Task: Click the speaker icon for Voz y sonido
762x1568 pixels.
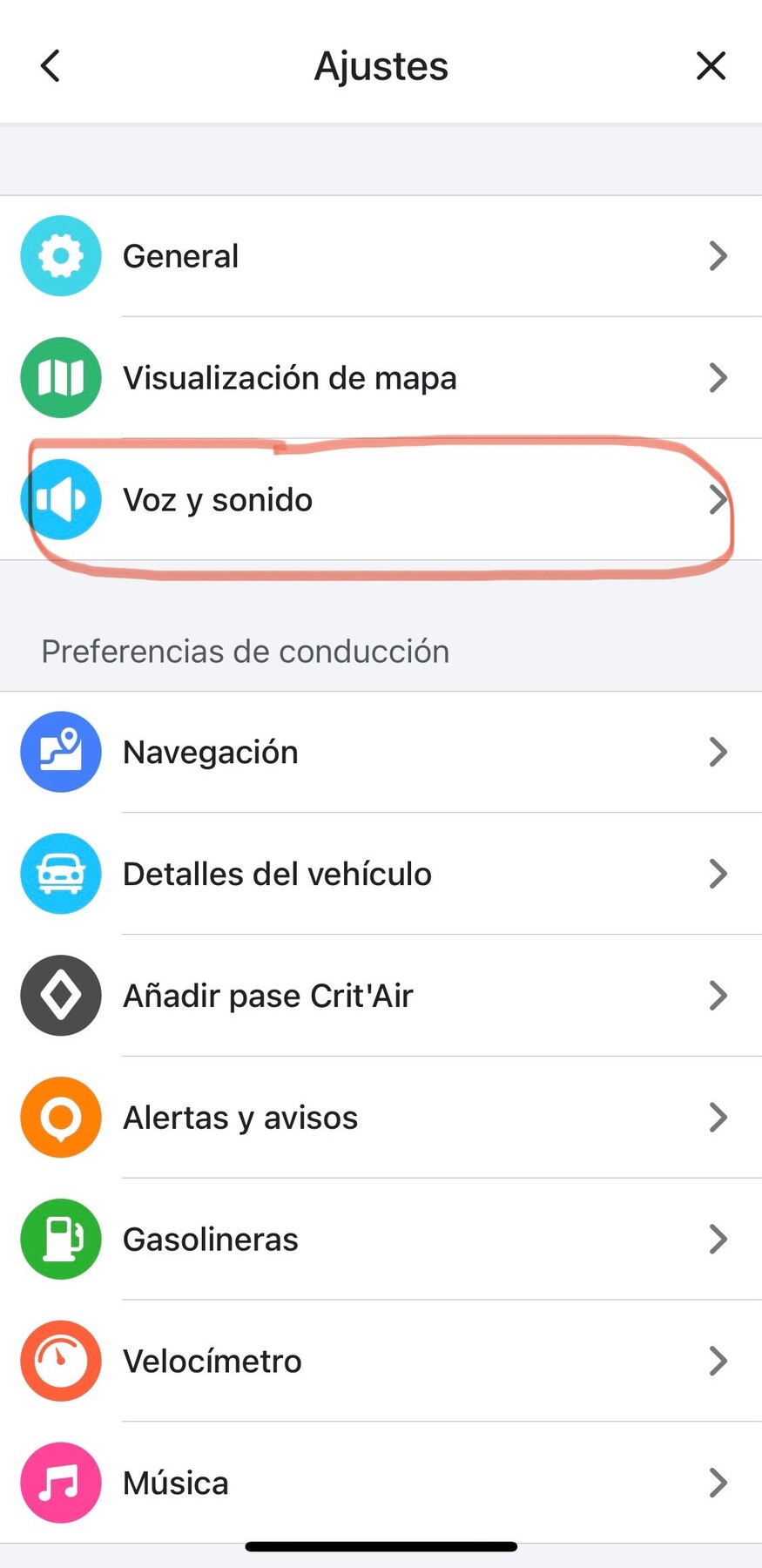Action: click(60, 498)
